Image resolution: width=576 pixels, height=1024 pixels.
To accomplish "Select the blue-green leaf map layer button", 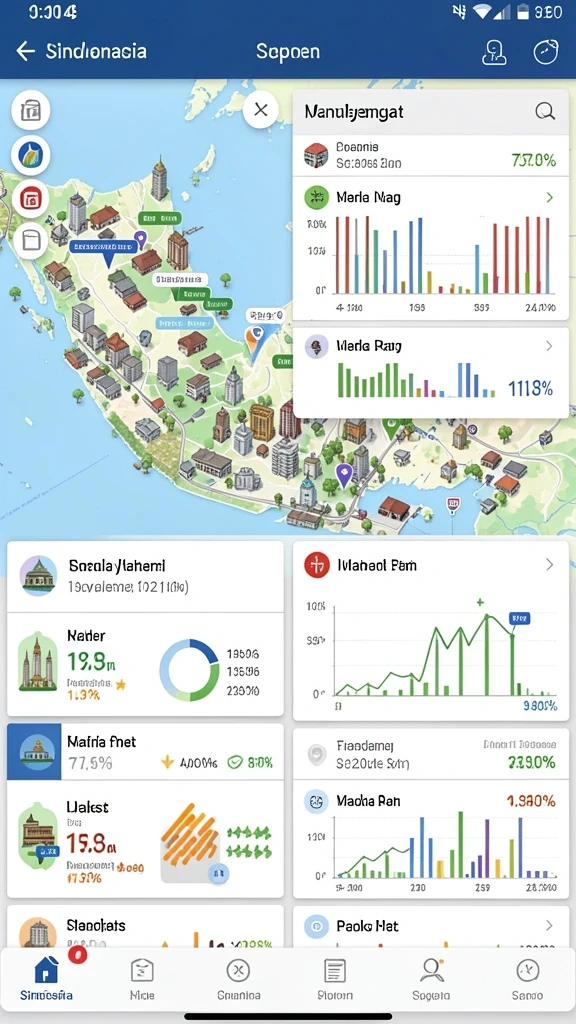I will 31,155.
